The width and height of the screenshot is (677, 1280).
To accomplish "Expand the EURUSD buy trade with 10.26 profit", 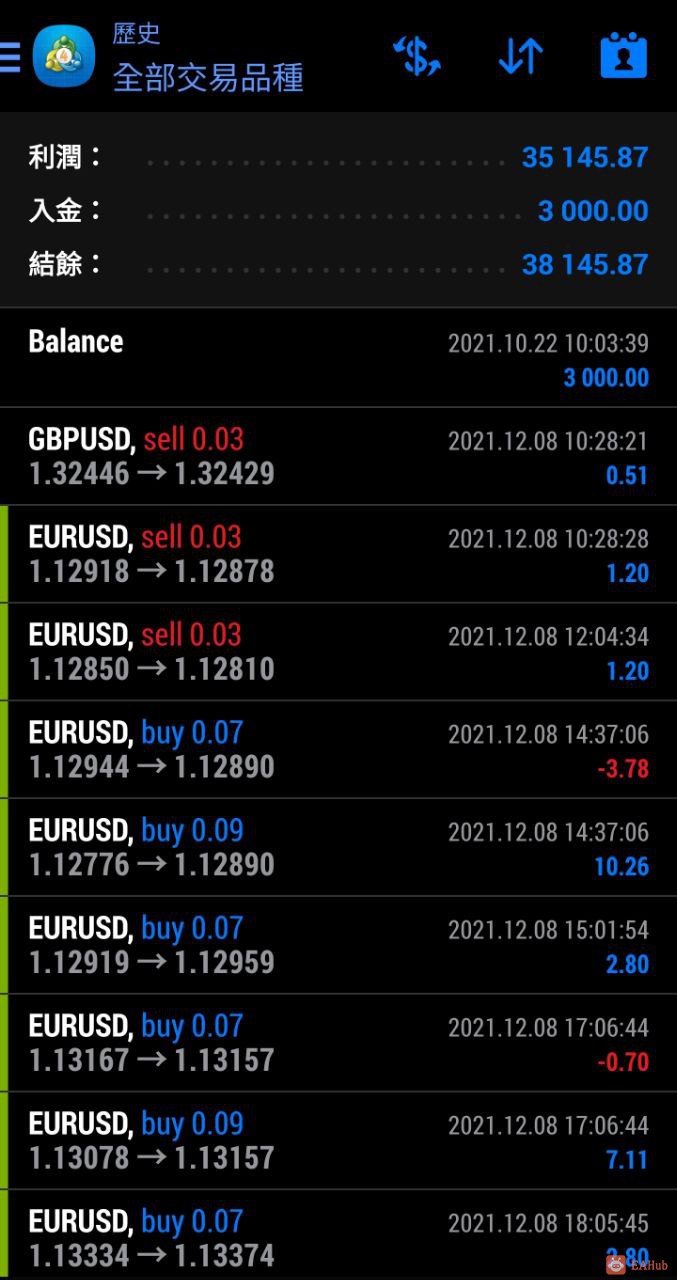I will pyautogui.click(x=338, y=848).
